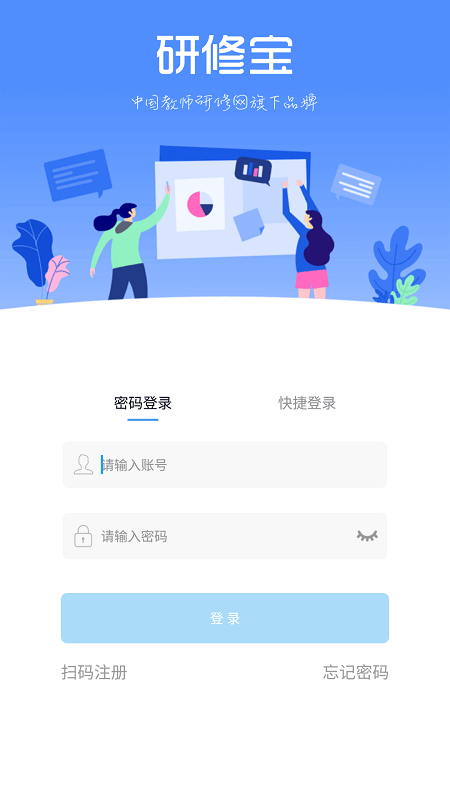This screenshot has width=450, height=800.
Task: Focus the 请输入账号 account field
Action: [x=225, y=465]
